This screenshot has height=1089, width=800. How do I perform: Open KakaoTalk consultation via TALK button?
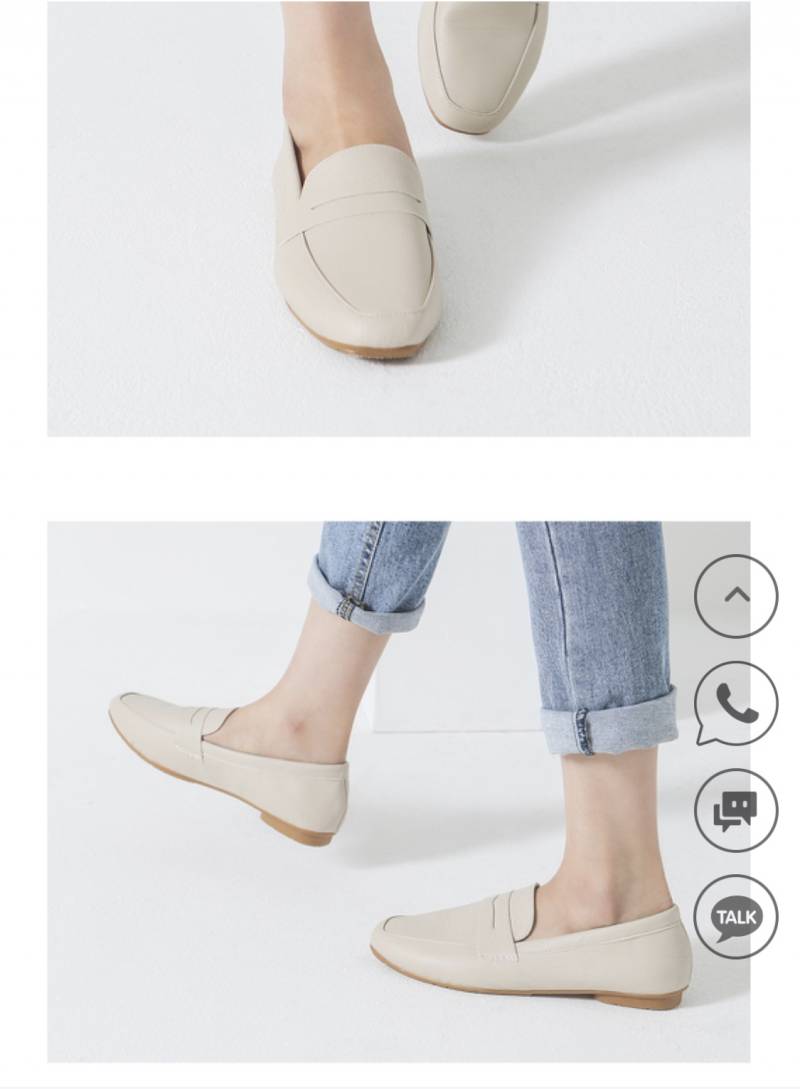point(736,916)
